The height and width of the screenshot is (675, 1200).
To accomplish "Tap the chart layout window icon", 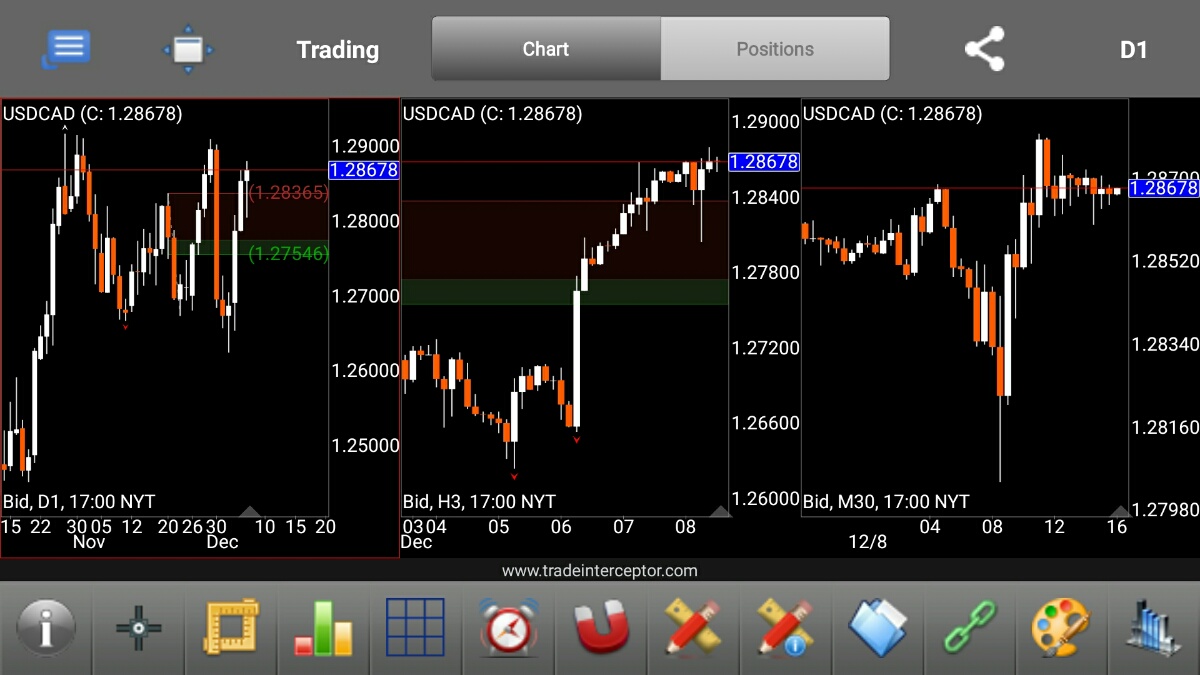I will click(x=188, y=49).
